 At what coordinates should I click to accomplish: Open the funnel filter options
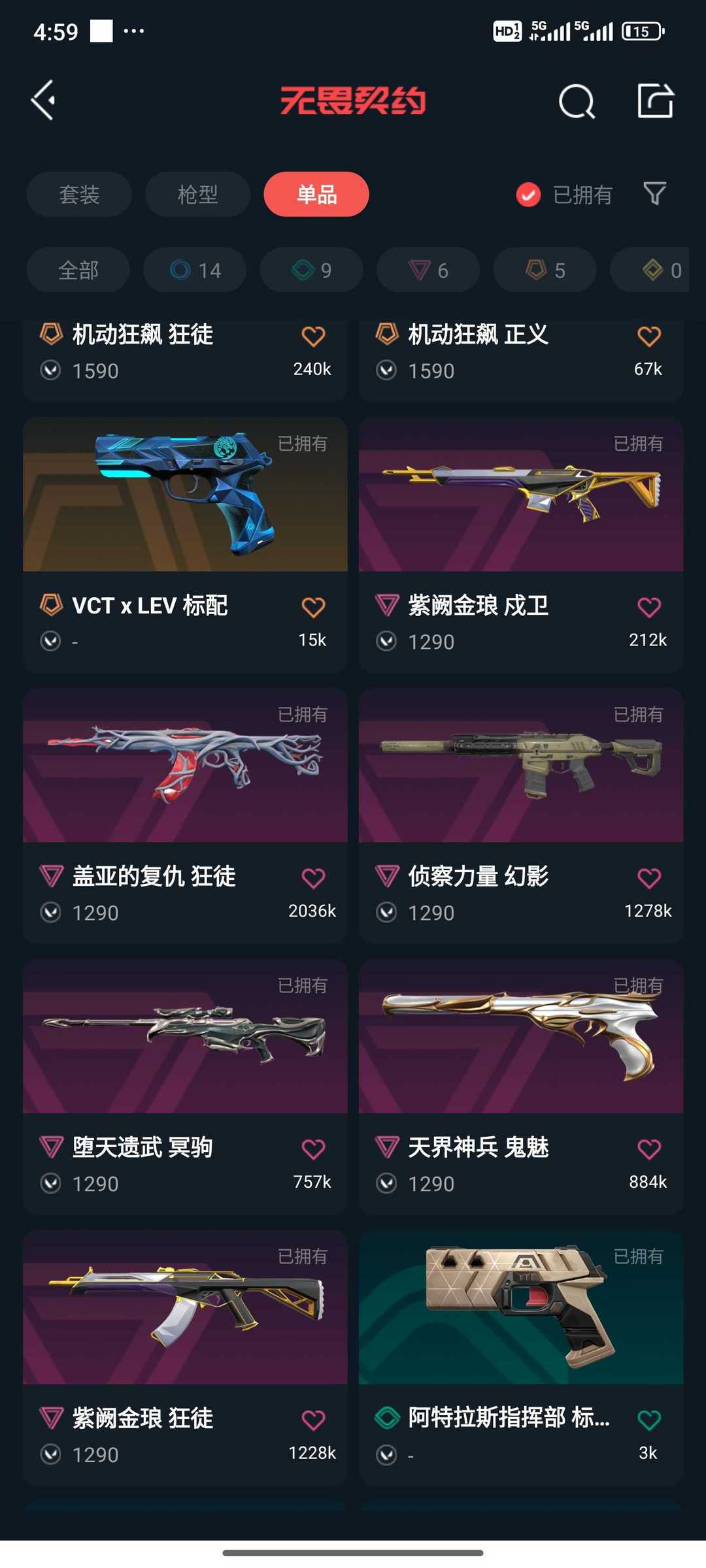[x=654, y=193]
